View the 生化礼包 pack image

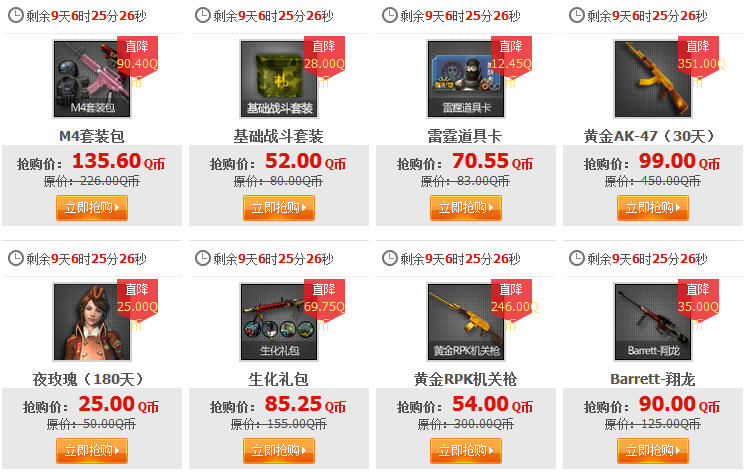279,321
